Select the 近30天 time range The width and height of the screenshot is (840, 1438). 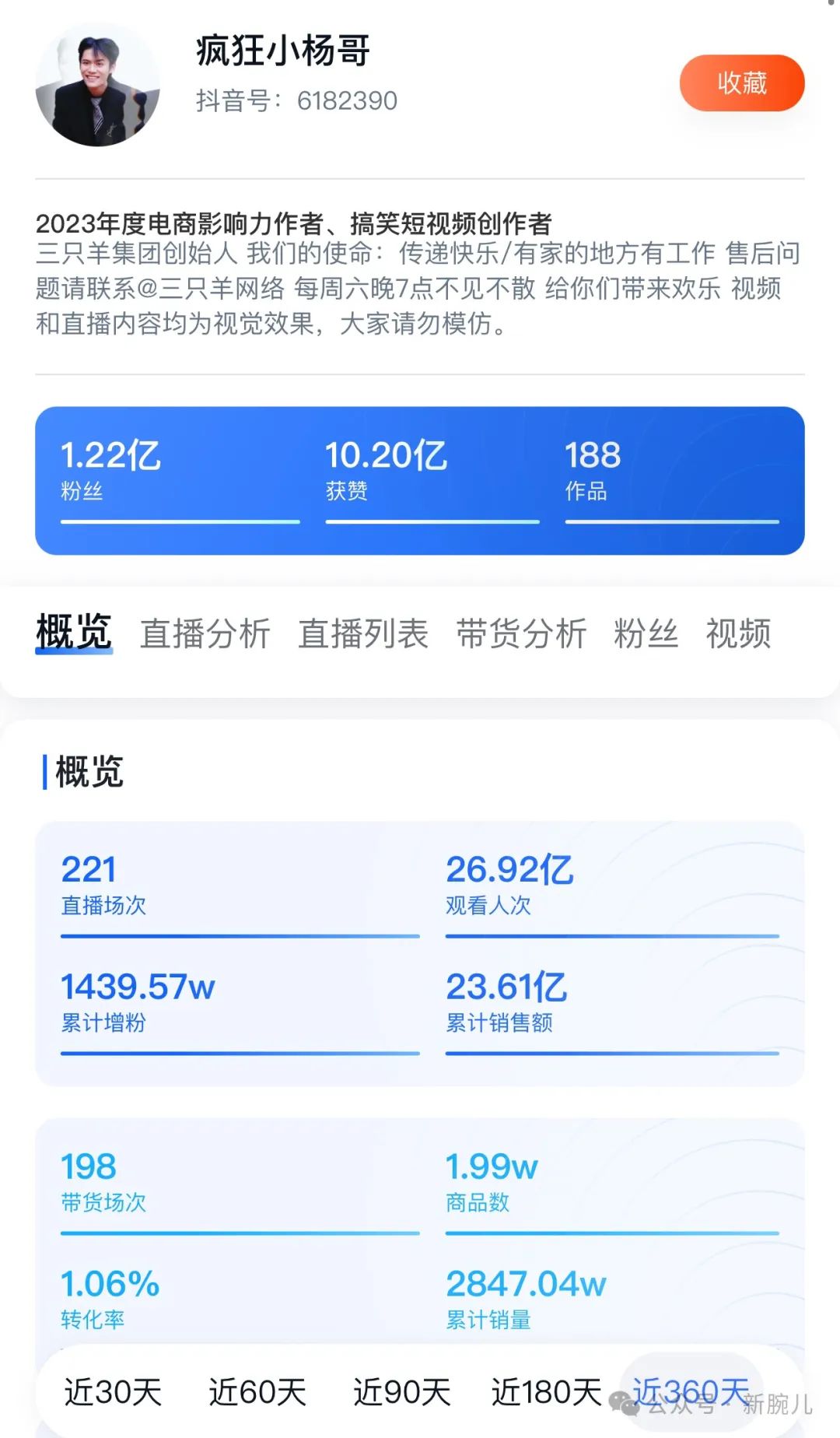click(x=113, y=1392)
